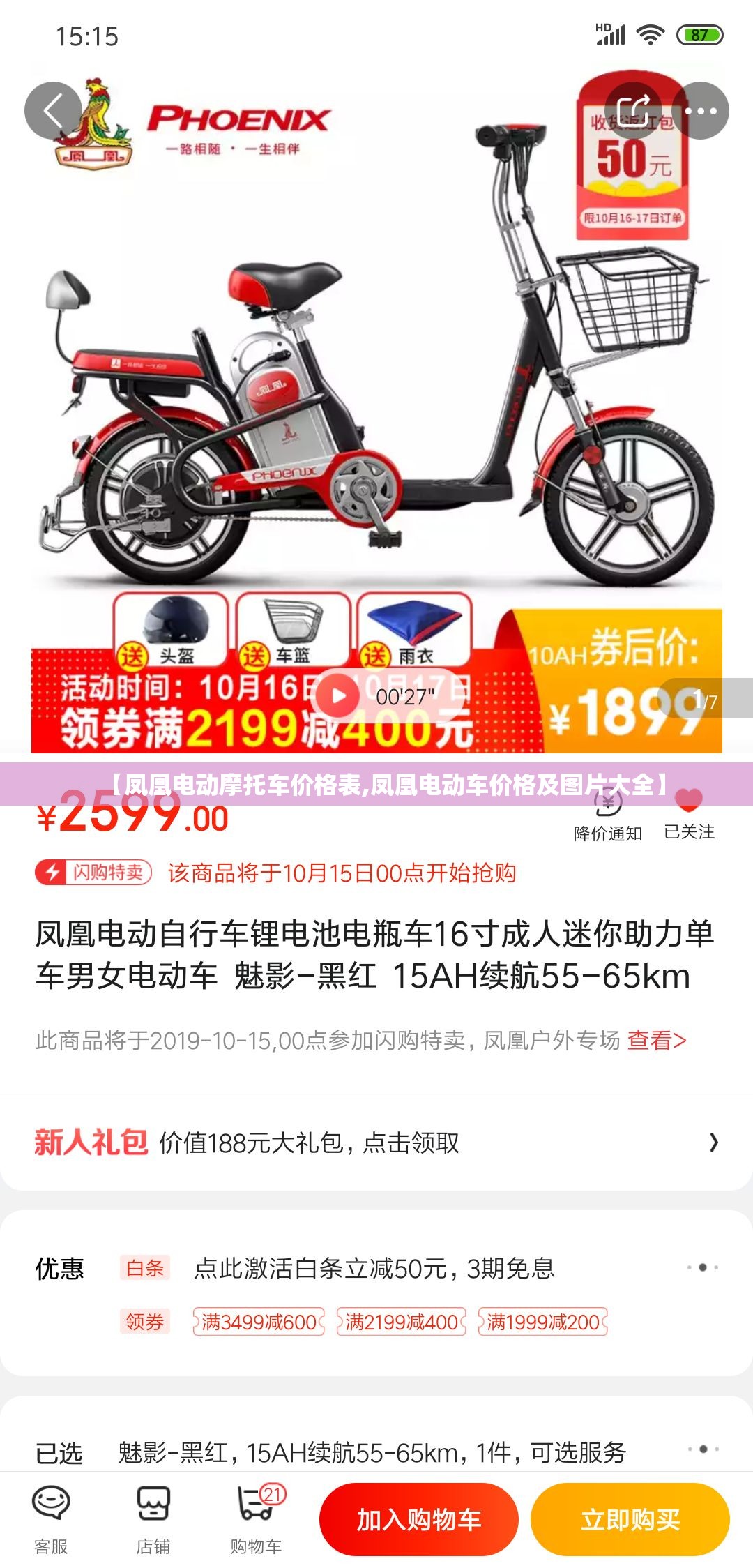The height and width of the screenshot is (1568, 753).
Task: Open the 查看> flash sale link
Action: click(x=657, y=1040)
